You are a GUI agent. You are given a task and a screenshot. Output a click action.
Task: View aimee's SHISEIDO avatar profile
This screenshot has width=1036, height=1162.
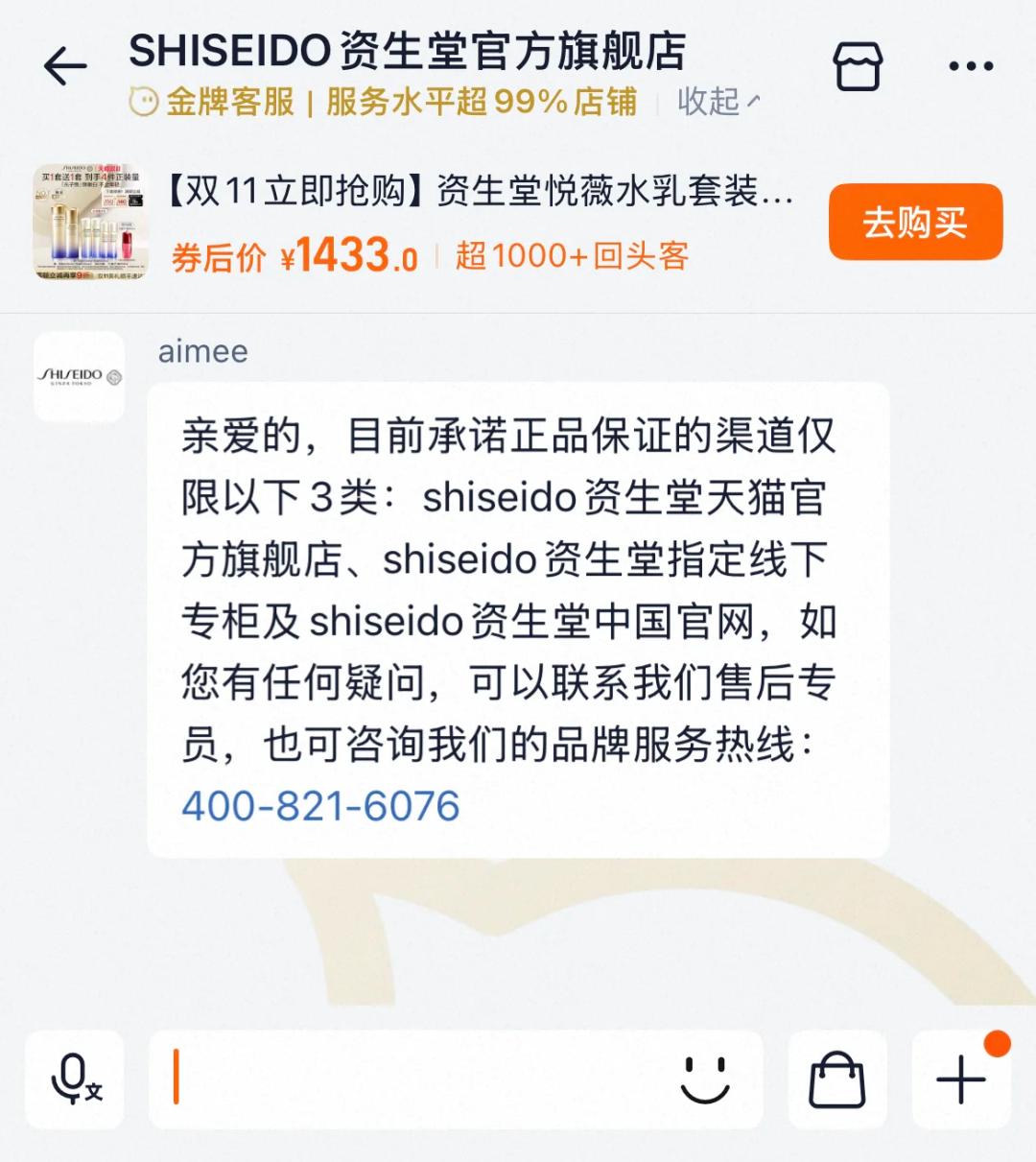[x=80, y=376]
